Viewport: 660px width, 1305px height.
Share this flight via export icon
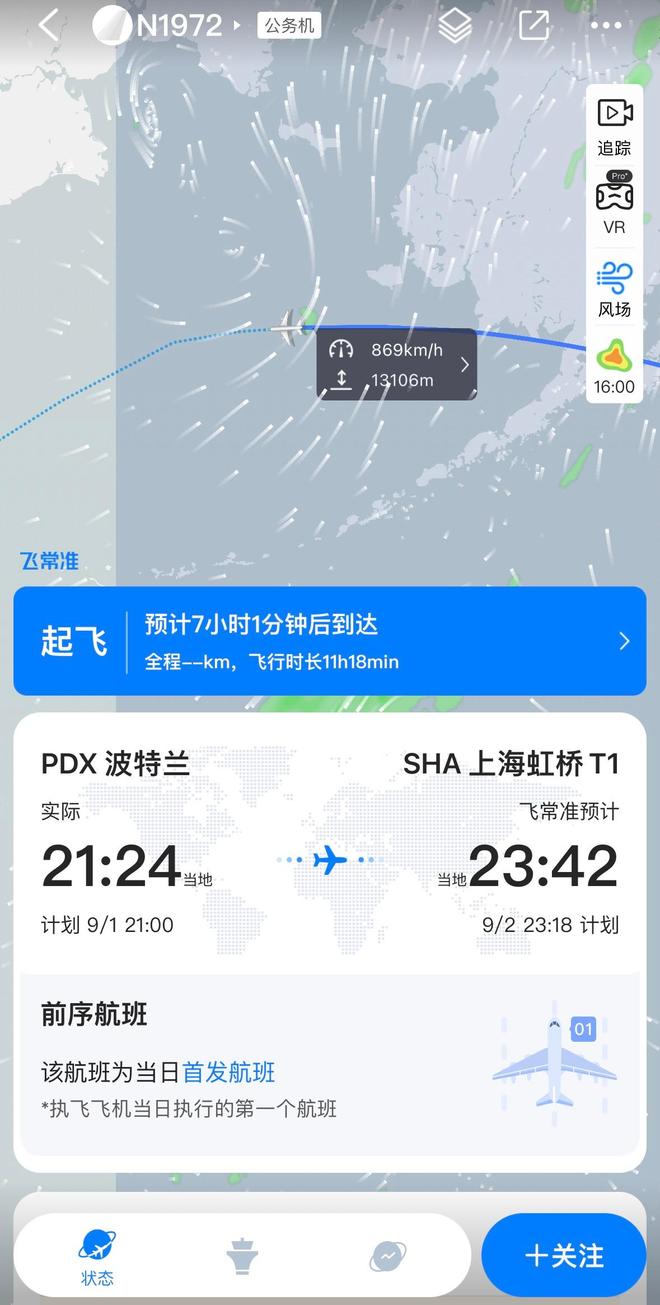534,26
